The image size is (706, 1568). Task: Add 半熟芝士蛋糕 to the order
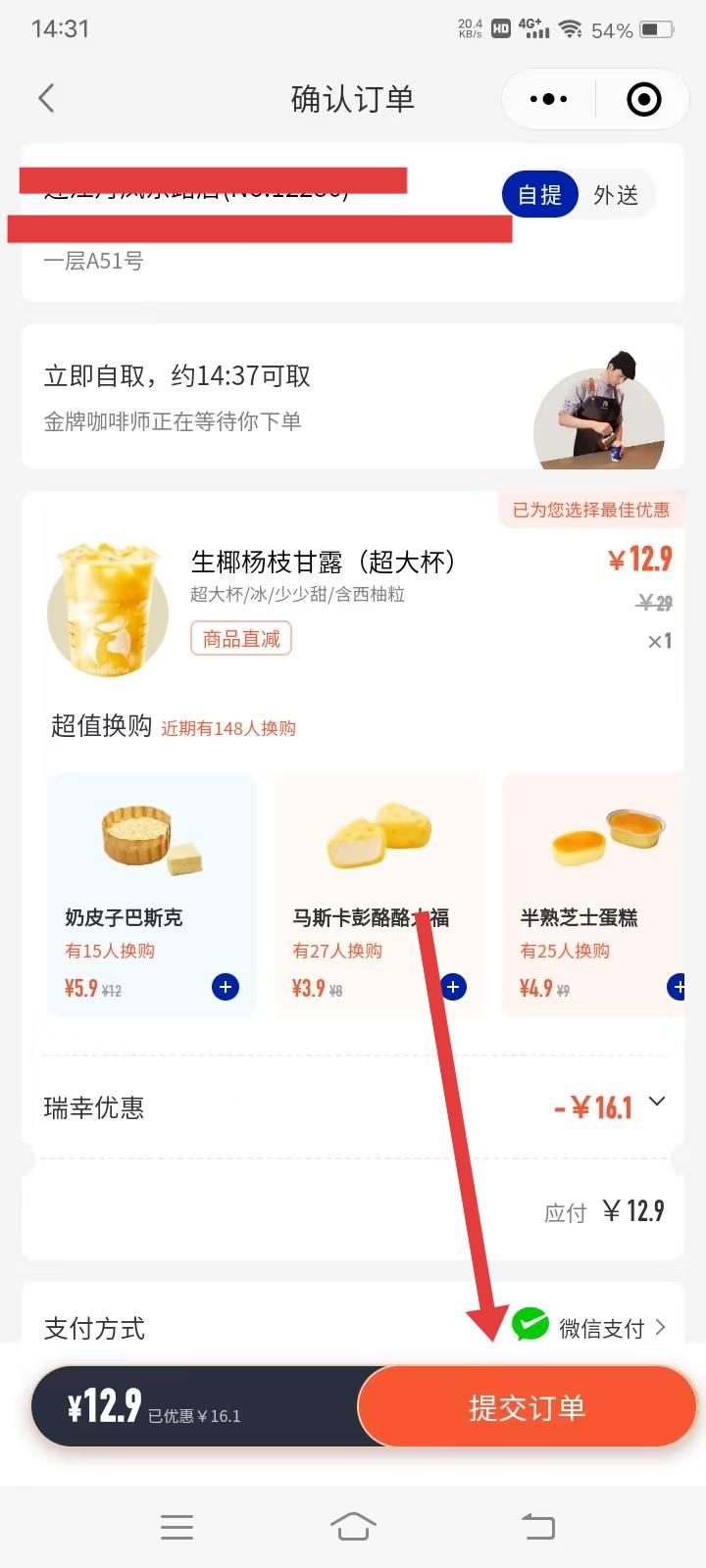point(679,987)
